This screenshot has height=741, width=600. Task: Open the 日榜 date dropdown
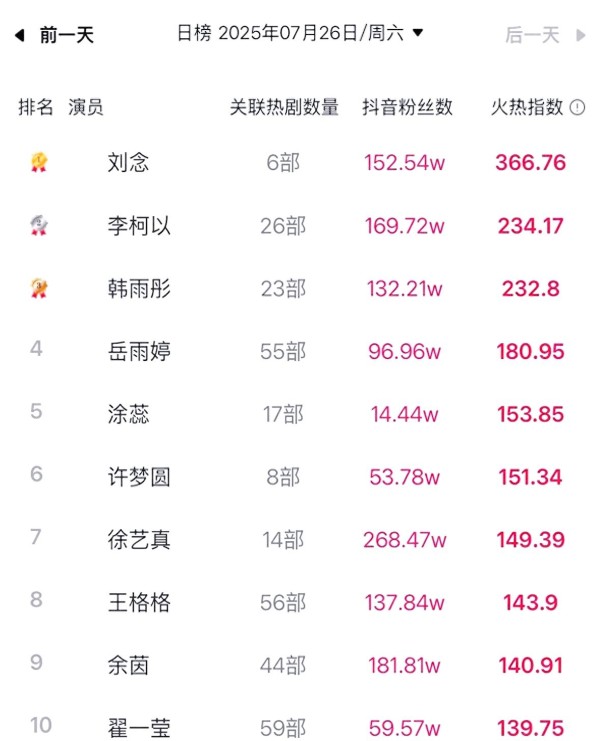click(300, 34)
